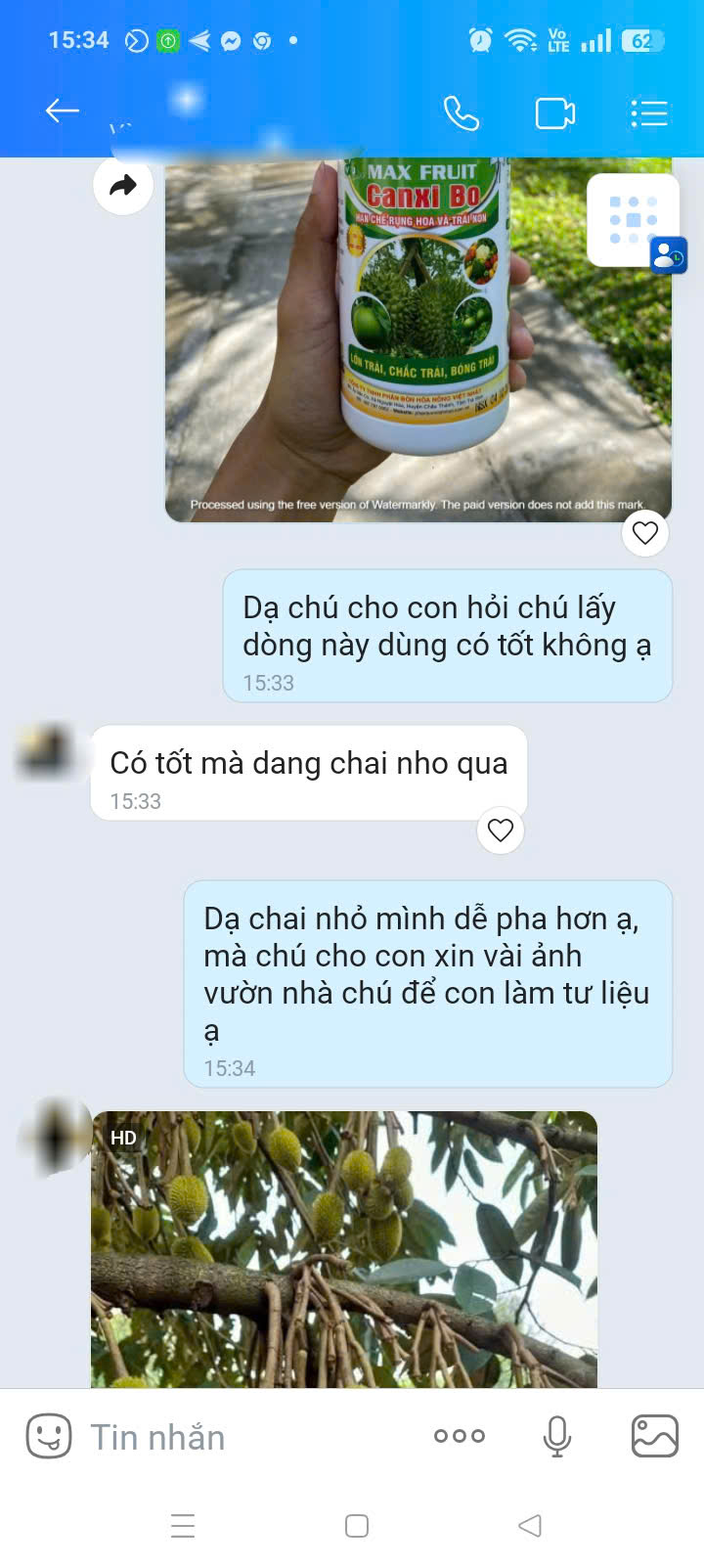Attach a picture from gallery
The width and height of the screenshot is (704, 1568).
pos(655,1436)
